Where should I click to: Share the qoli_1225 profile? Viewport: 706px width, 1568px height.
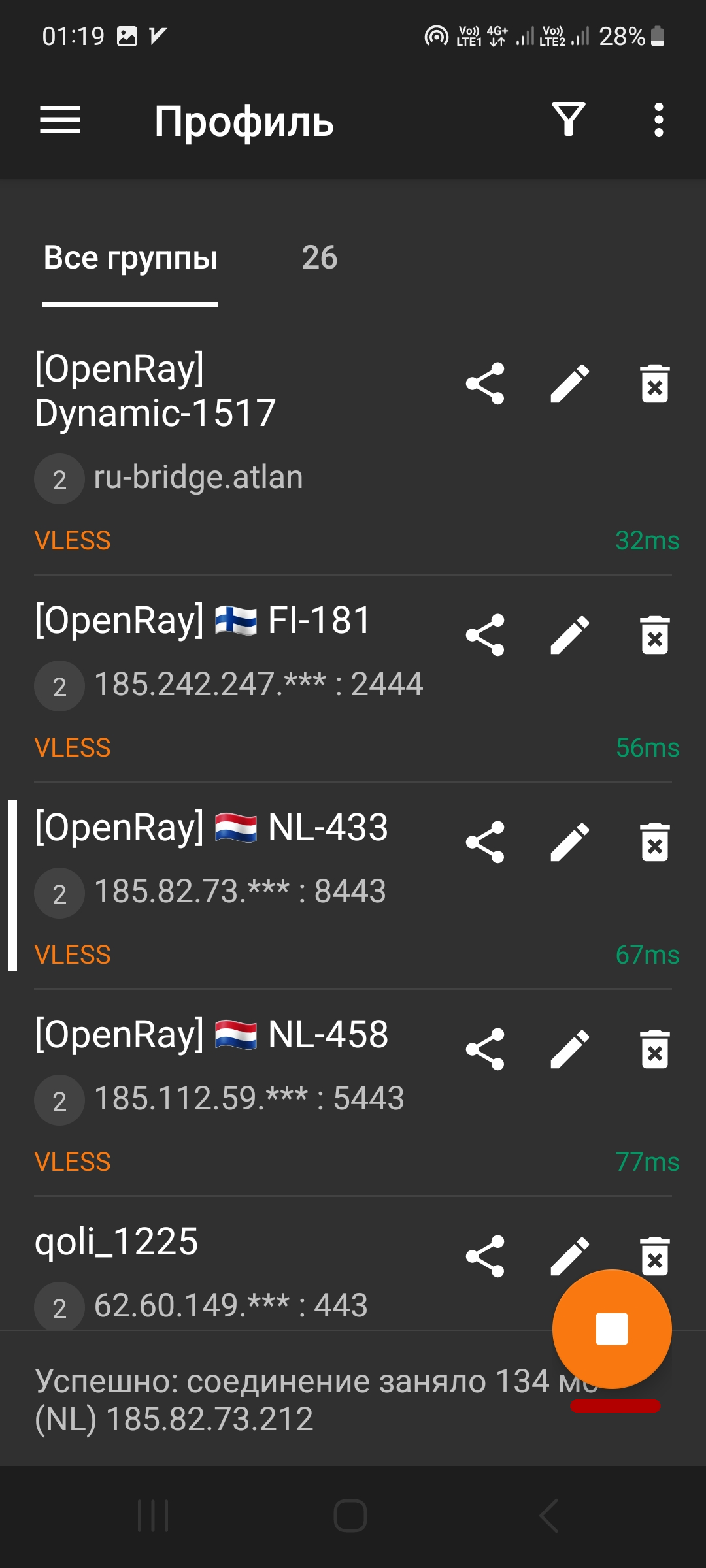click(x=485, y=1256)
